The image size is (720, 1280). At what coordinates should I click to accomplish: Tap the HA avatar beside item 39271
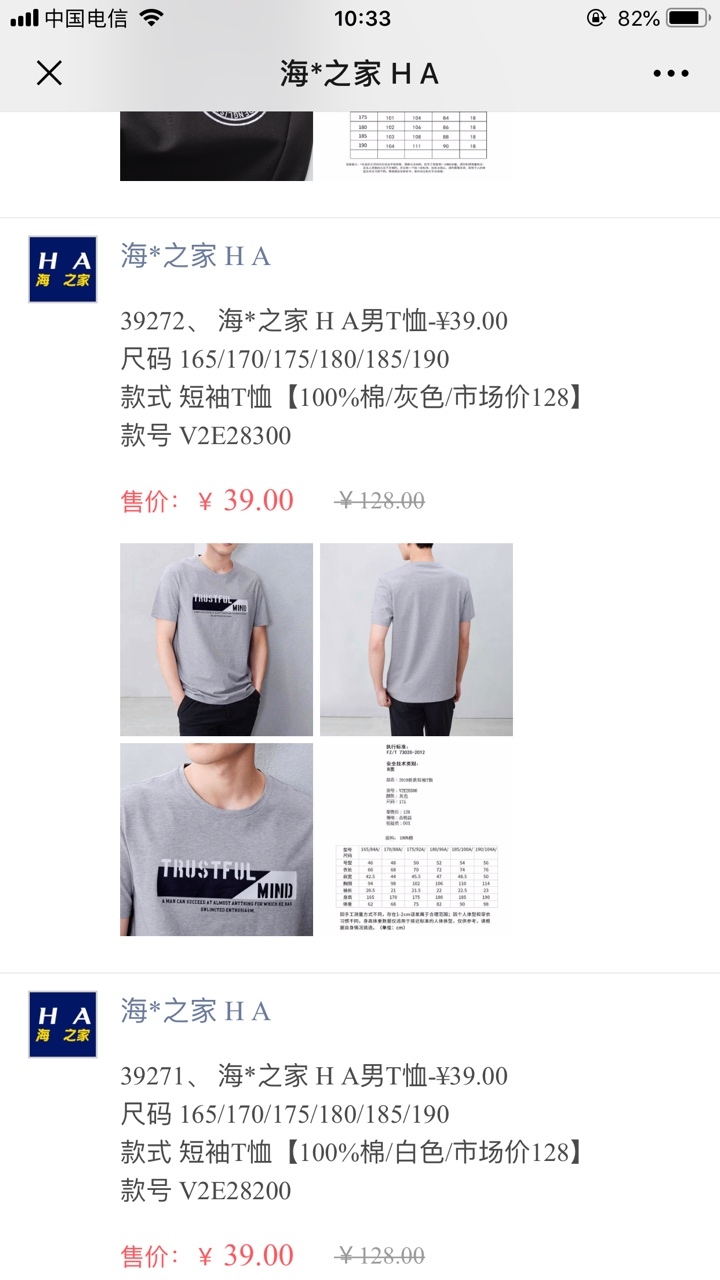click(63, 1025)
